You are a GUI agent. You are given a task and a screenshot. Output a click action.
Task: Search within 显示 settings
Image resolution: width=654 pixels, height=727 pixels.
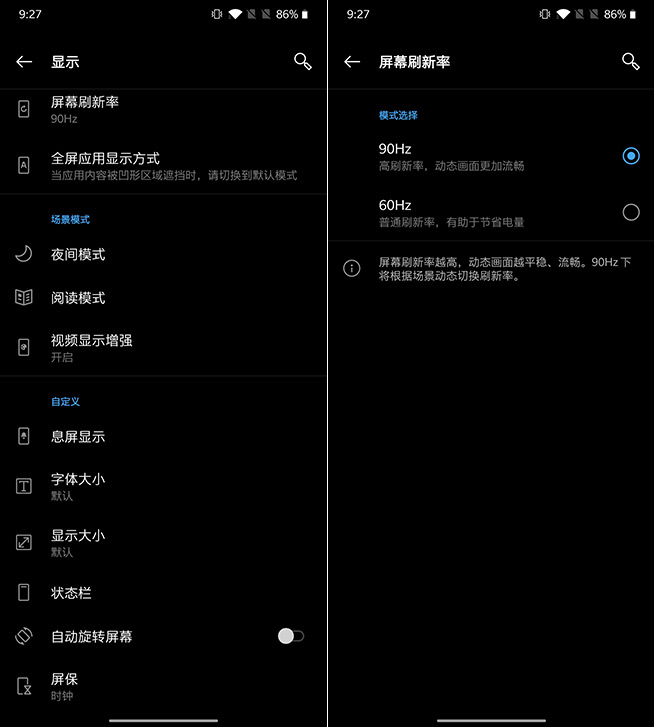click(303, 62)
